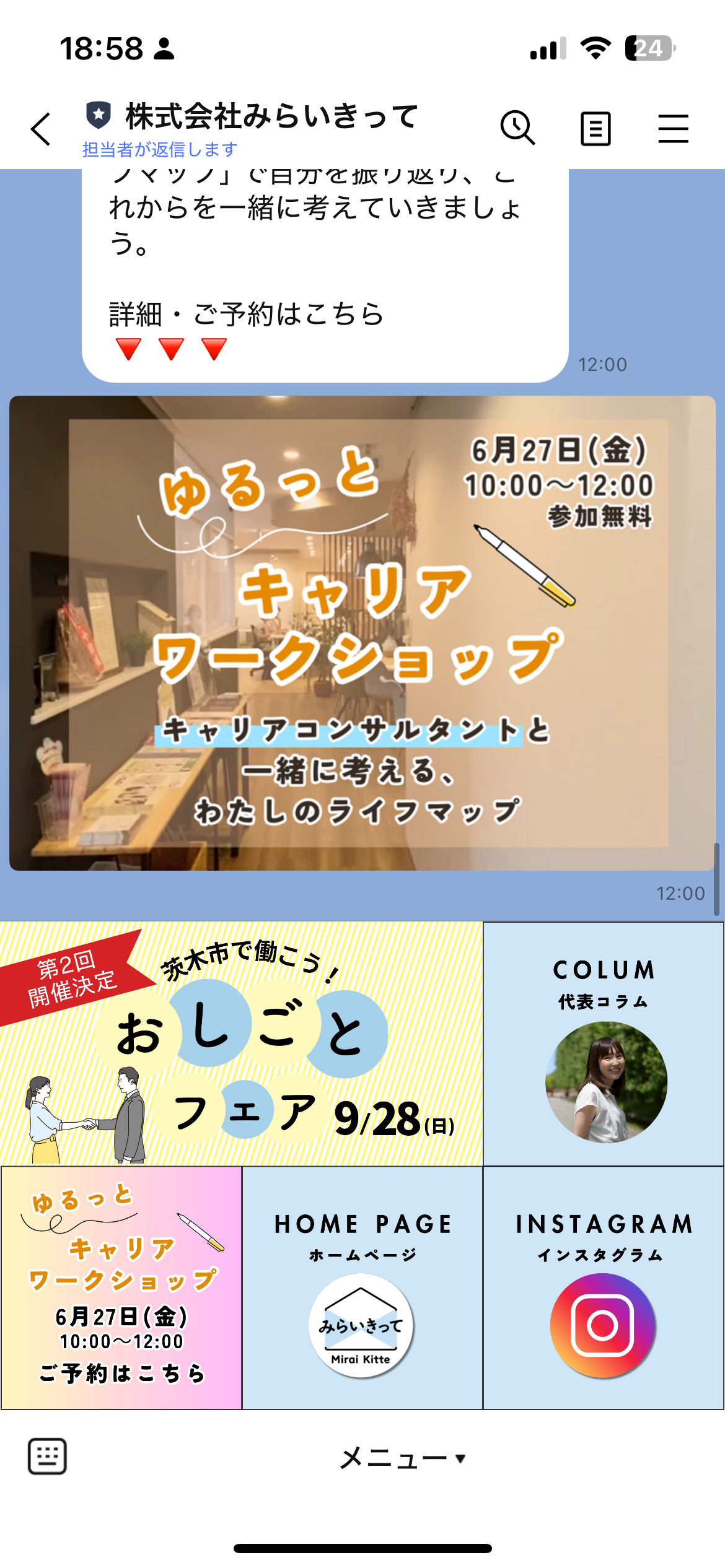
Task: Switch to keyboard input
Action: (x=47, y=1457)
